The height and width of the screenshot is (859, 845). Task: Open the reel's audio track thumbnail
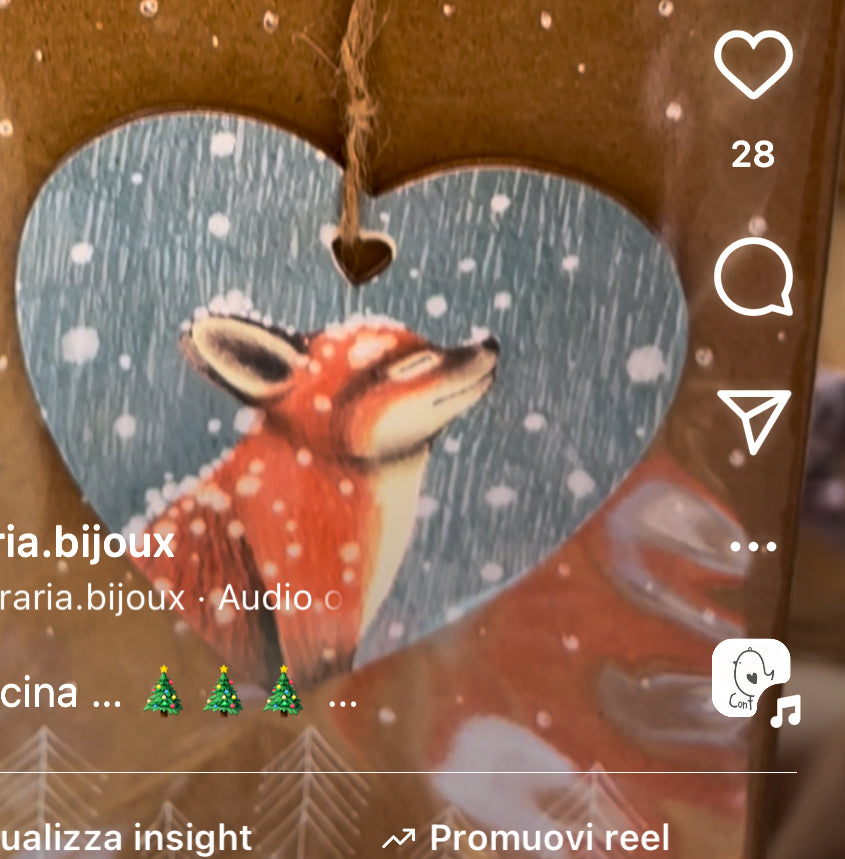[751, 678]
